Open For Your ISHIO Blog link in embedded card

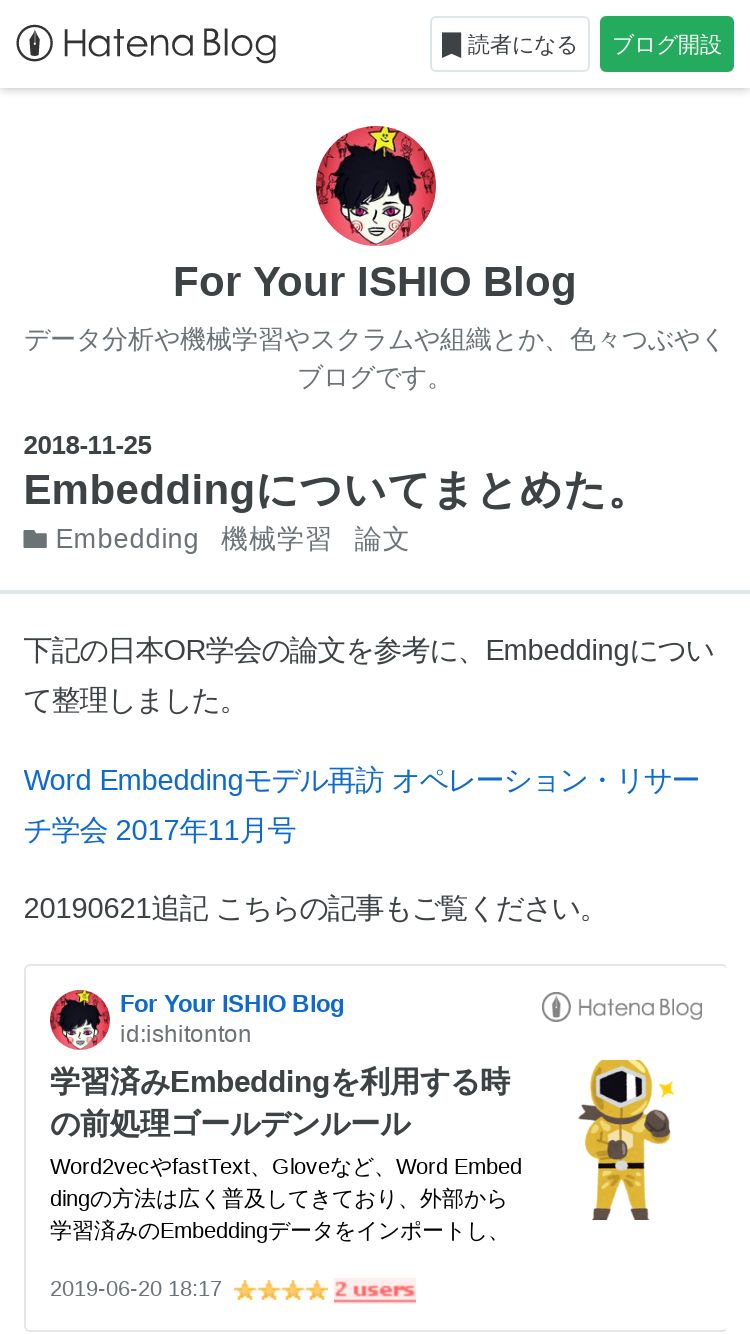click(x=232, y=1004)
